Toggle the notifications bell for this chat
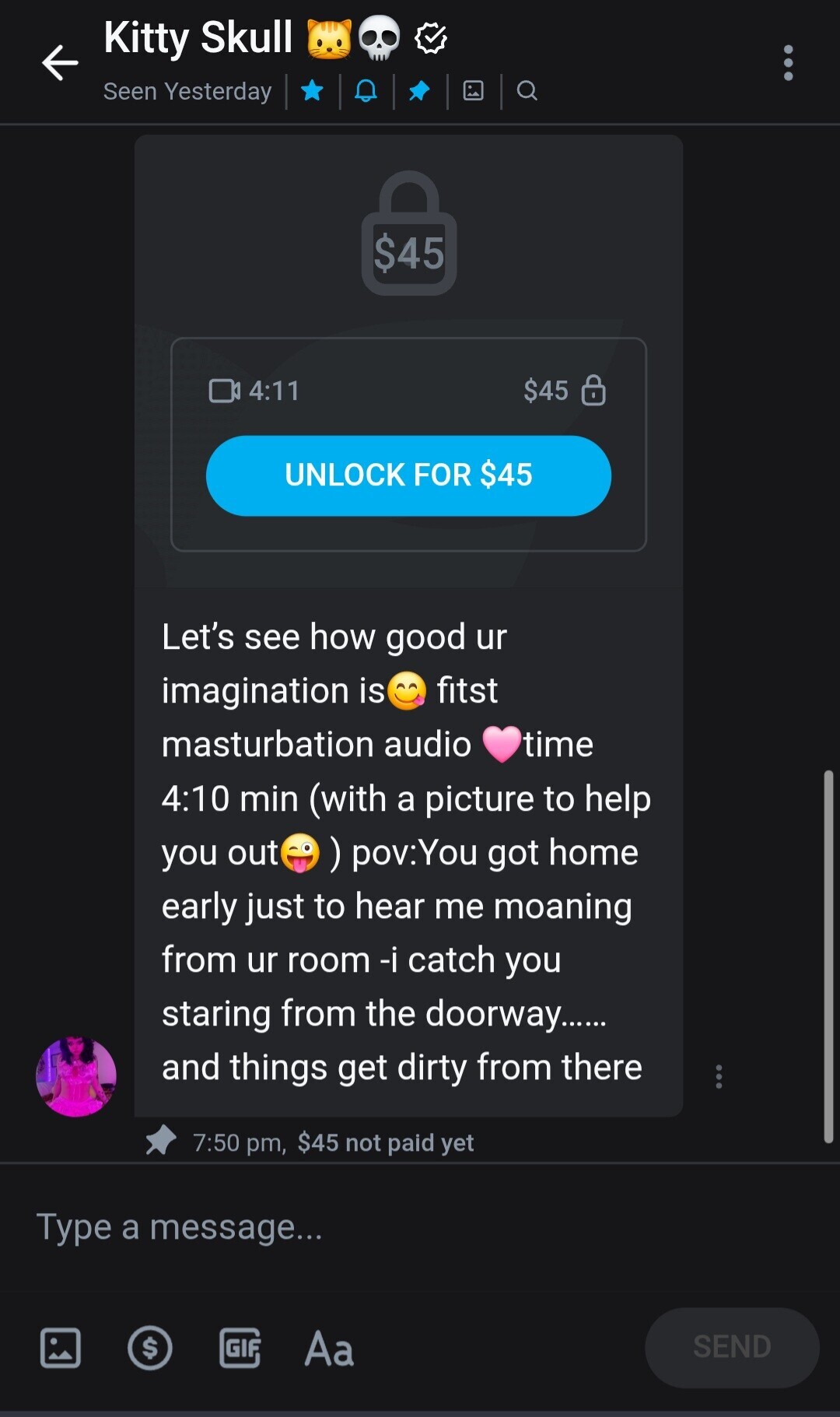This screenshot has width=840, height=1417. [366, 91]
